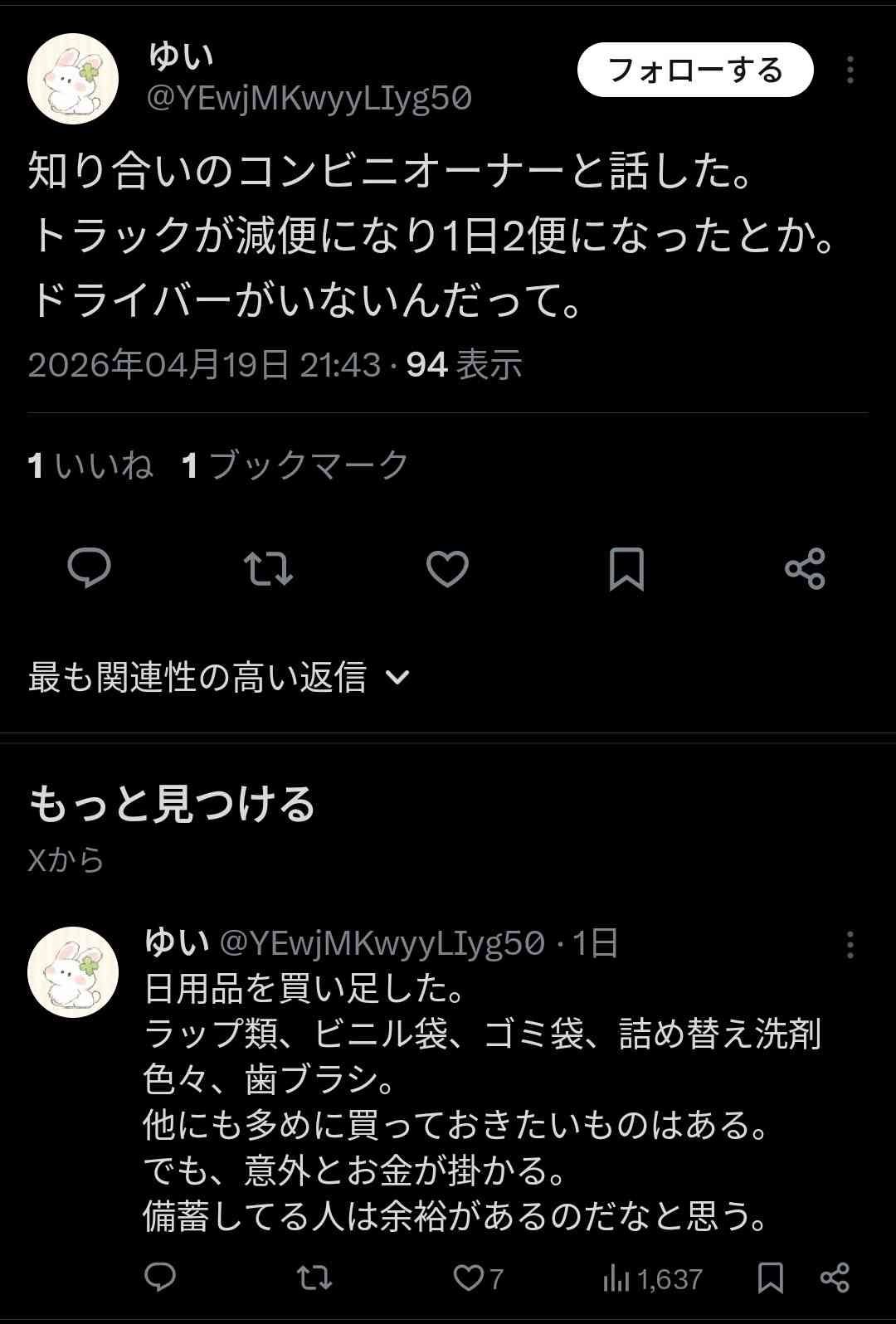Screen dimensions: 896x1324
Task: Open the overflow menu on the main post
Action: pyautogui.click(x=850, y=71)
